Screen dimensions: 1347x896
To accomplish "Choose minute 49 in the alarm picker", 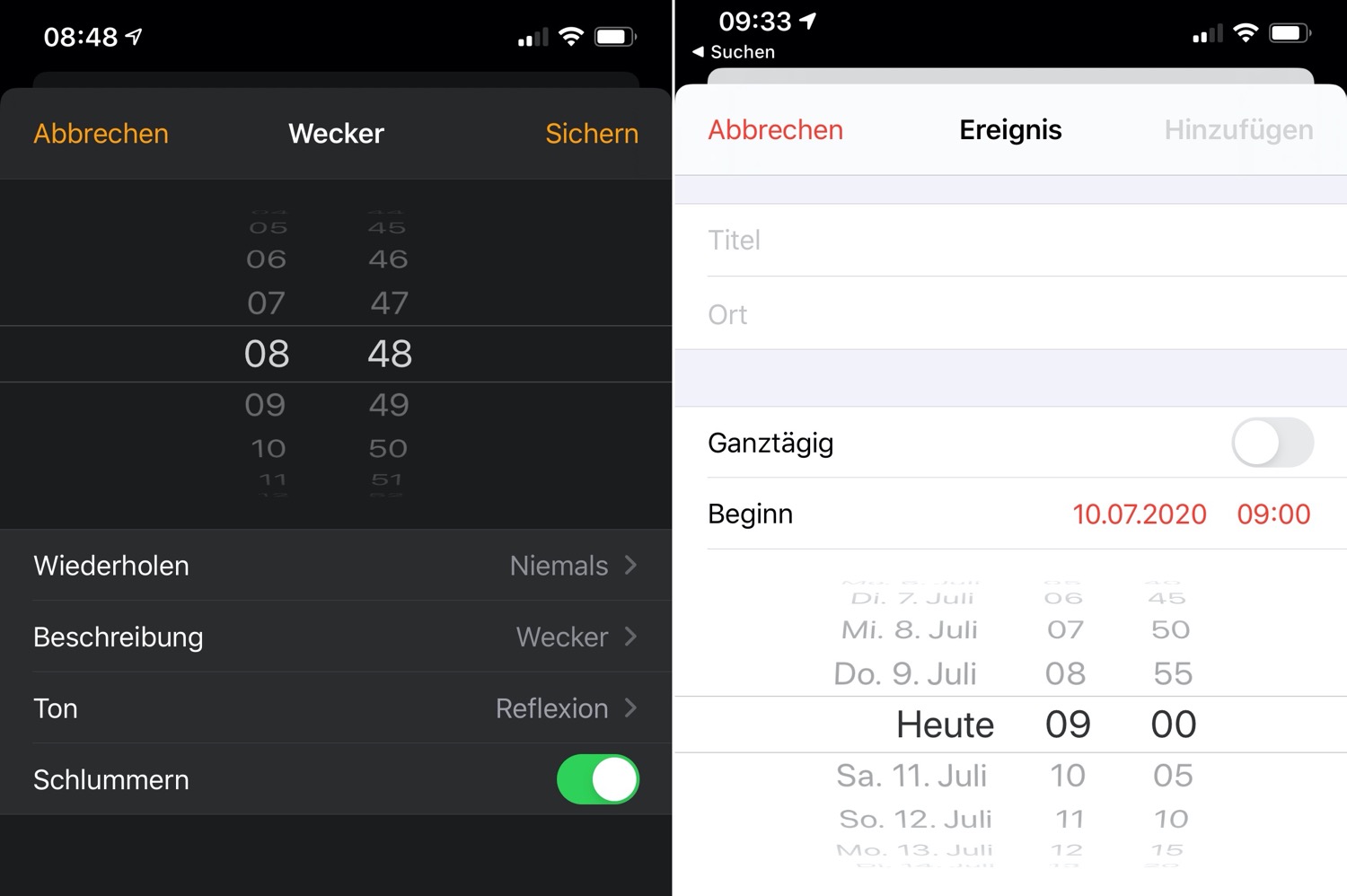I will tap(389, 405).
